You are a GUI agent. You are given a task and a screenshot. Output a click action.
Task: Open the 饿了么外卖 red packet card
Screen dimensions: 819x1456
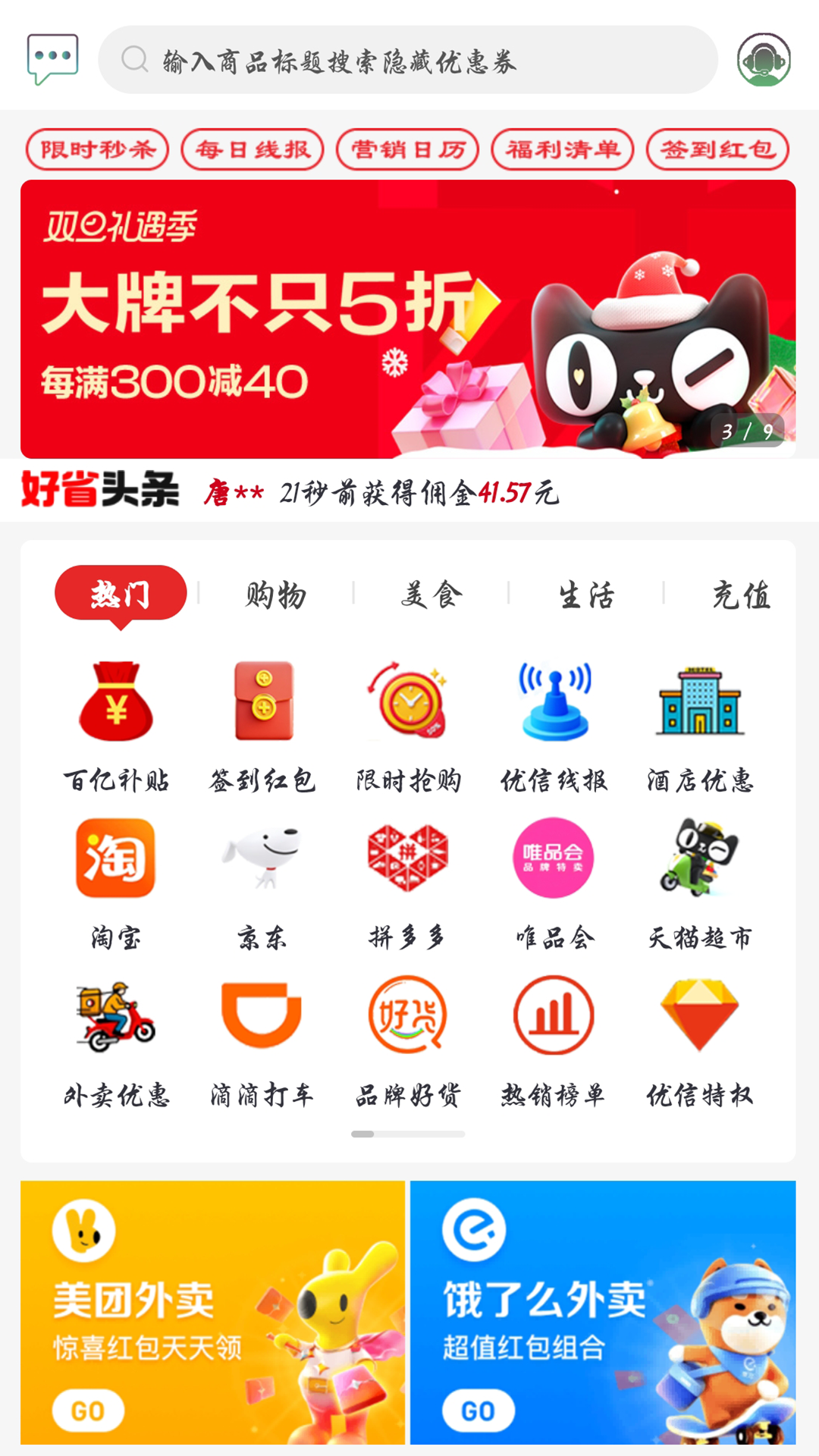(603, 1312)
